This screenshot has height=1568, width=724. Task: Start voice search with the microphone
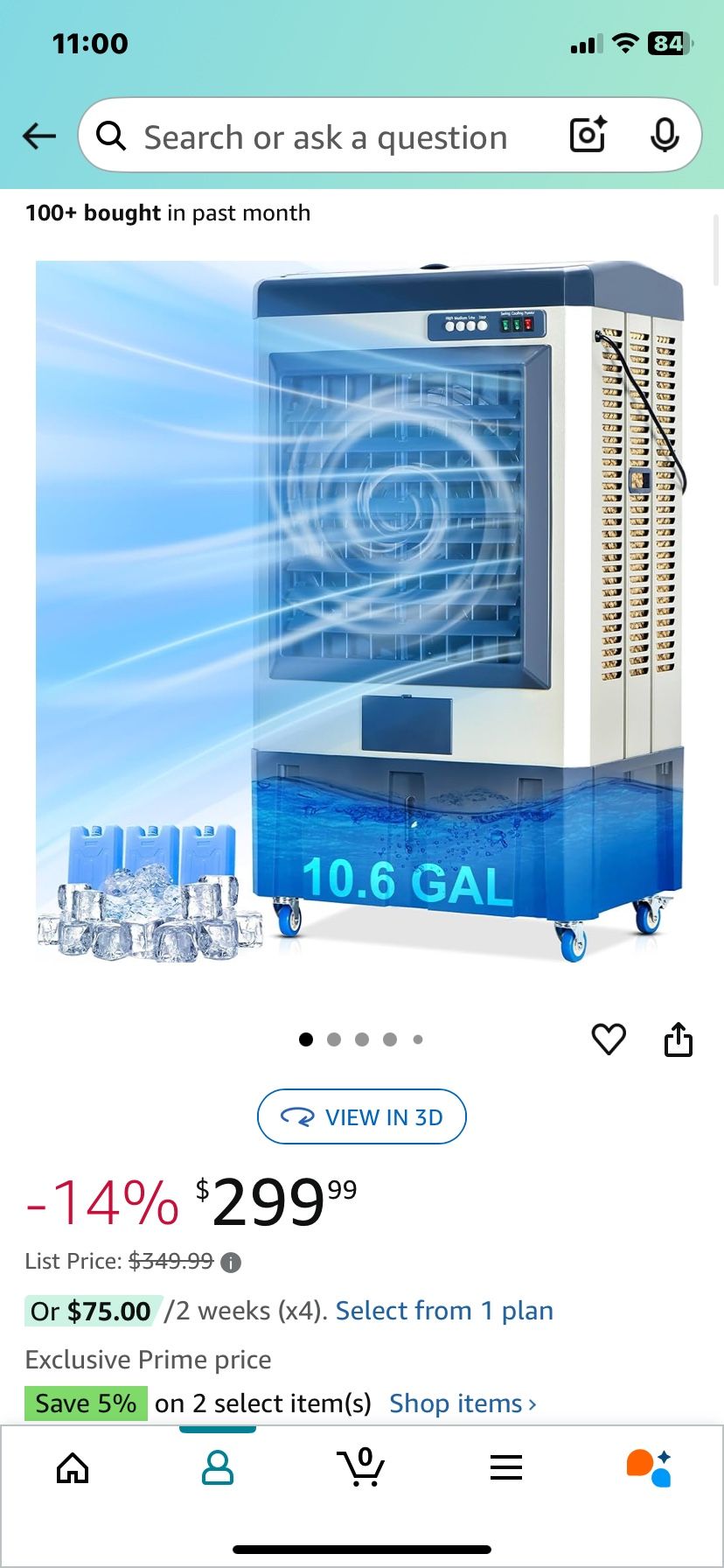point(665,136)
